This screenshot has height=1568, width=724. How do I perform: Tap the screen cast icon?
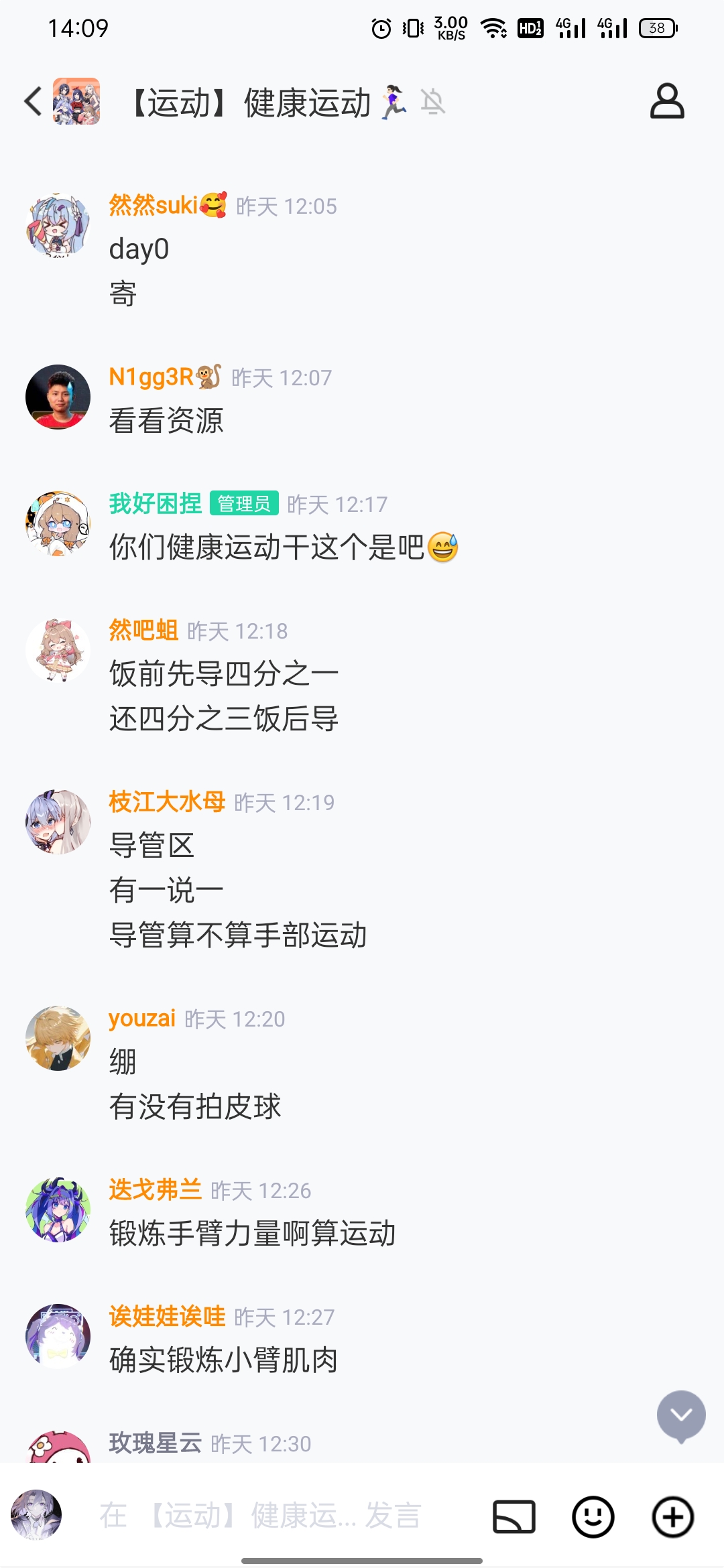click(514, 1516)
